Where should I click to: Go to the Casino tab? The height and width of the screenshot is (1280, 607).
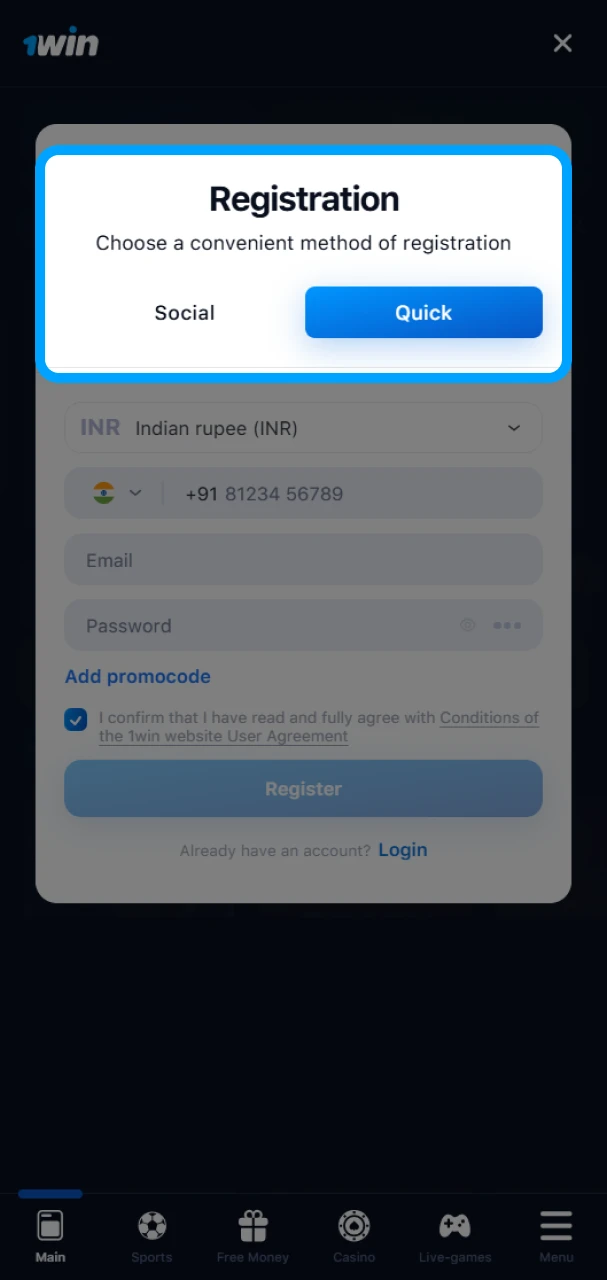[354, 1236]
